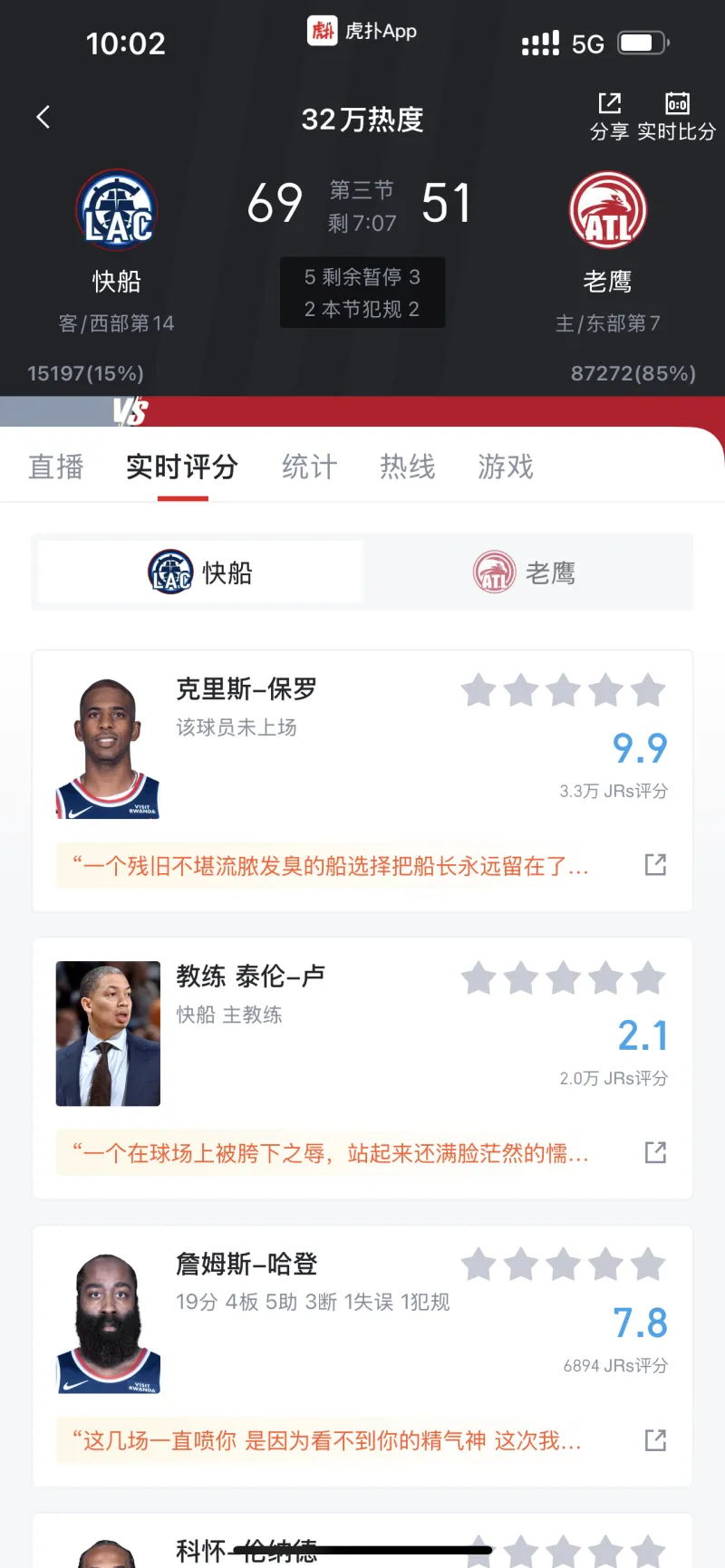725x1568 pixels.
Task: Select 快船 team ratings segment
Action: point(200,572)
